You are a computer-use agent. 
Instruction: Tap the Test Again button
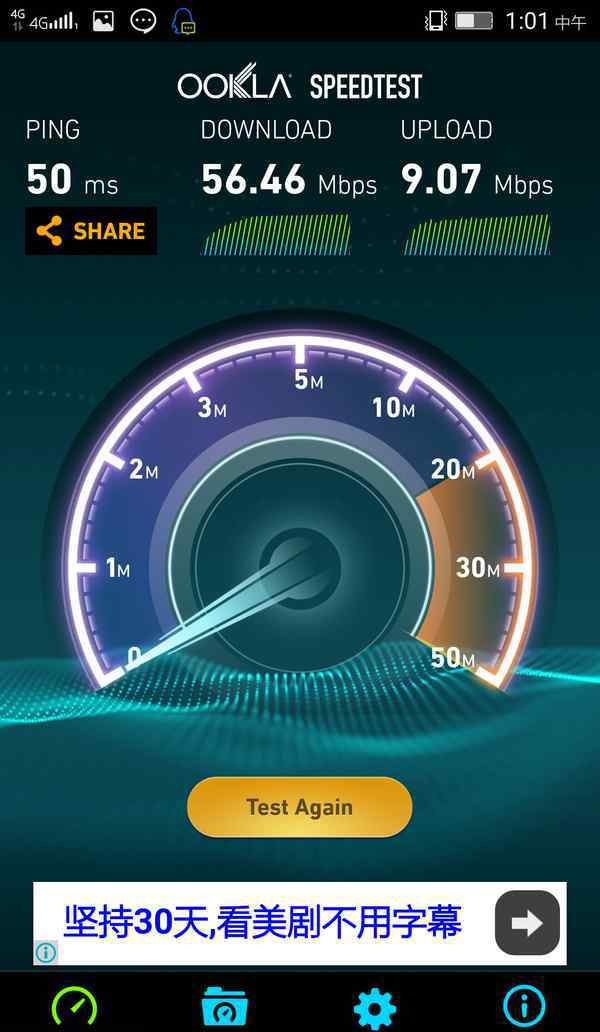pos(299,807)
